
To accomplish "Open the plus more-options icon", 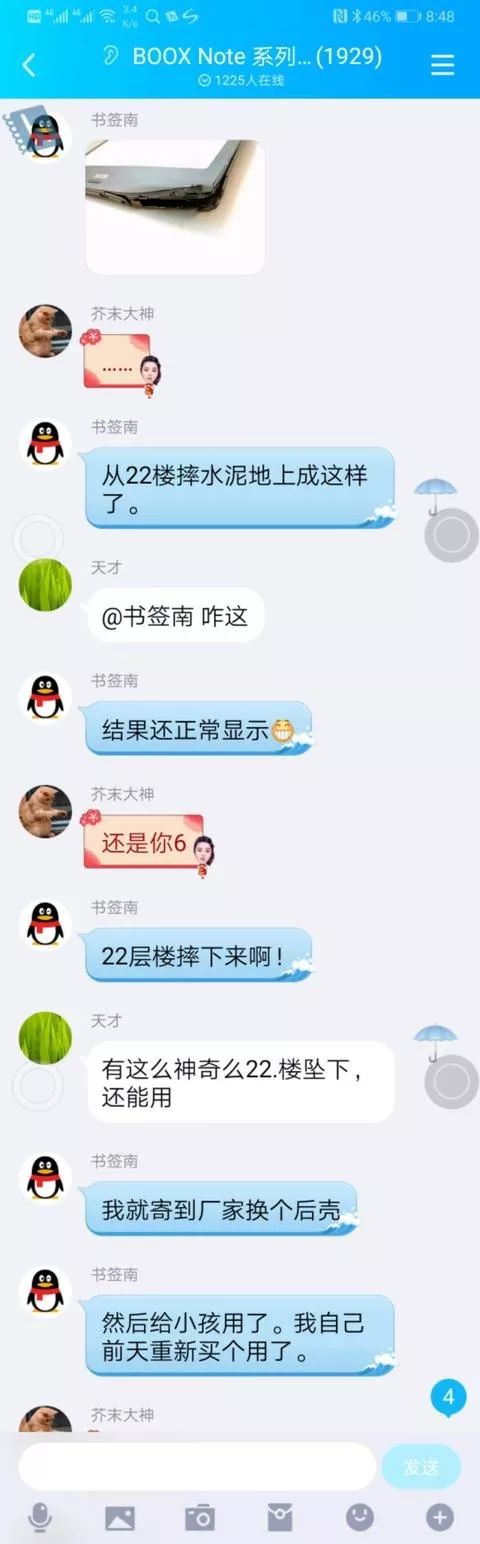I will pos(440,1517).
